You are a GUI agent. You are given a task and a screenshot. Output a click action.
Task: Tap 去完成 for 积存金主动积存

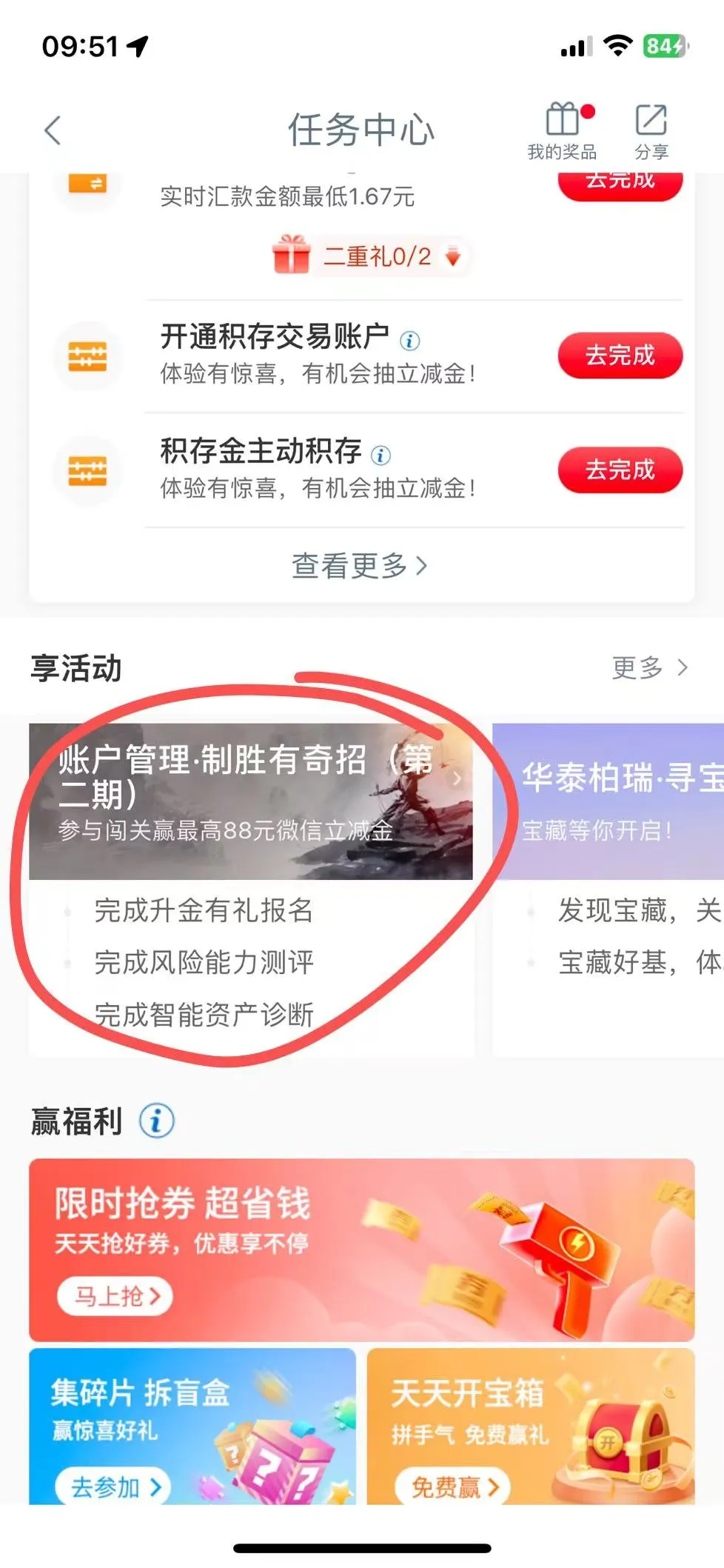620,470
